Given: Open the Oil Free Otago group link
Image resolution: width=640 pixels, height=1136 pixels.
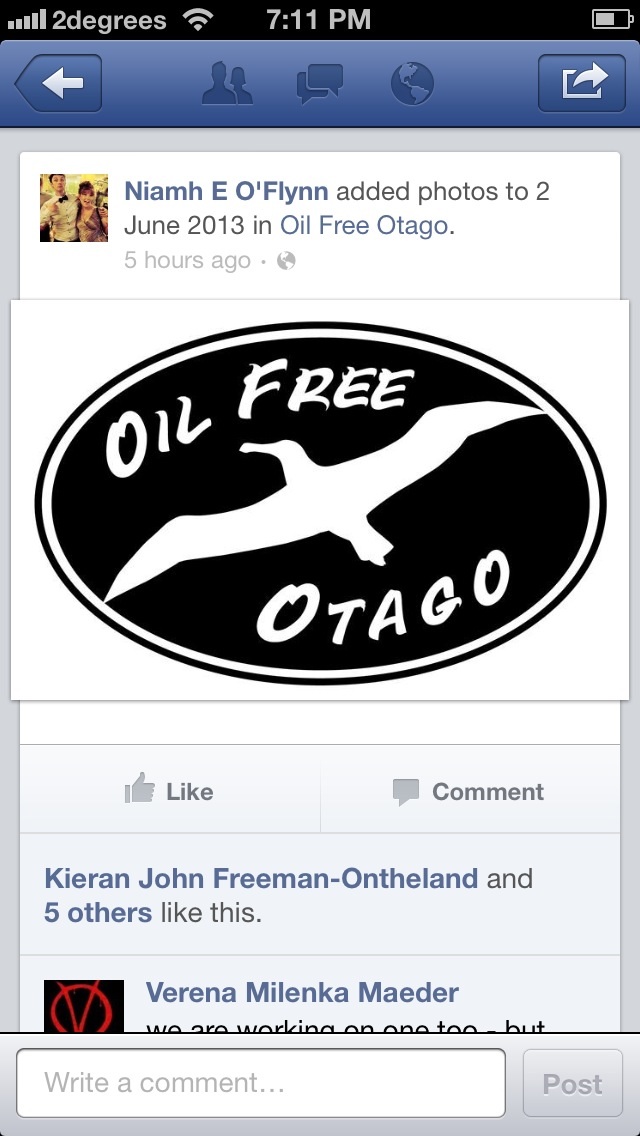Looking at the screenshot, I should [364, 226].
